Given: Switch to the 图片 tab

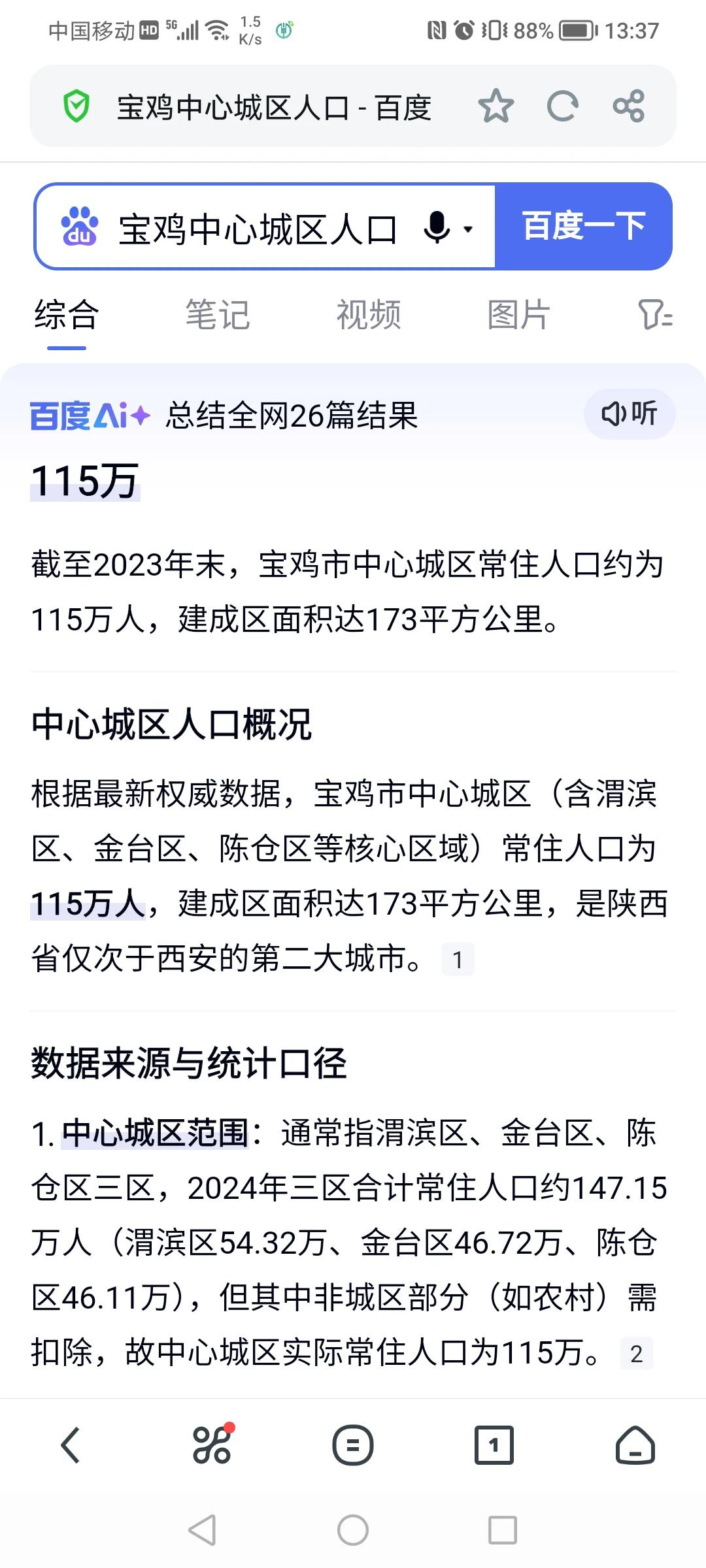Looking at the screenshot, I should click(x=519, y=315).
